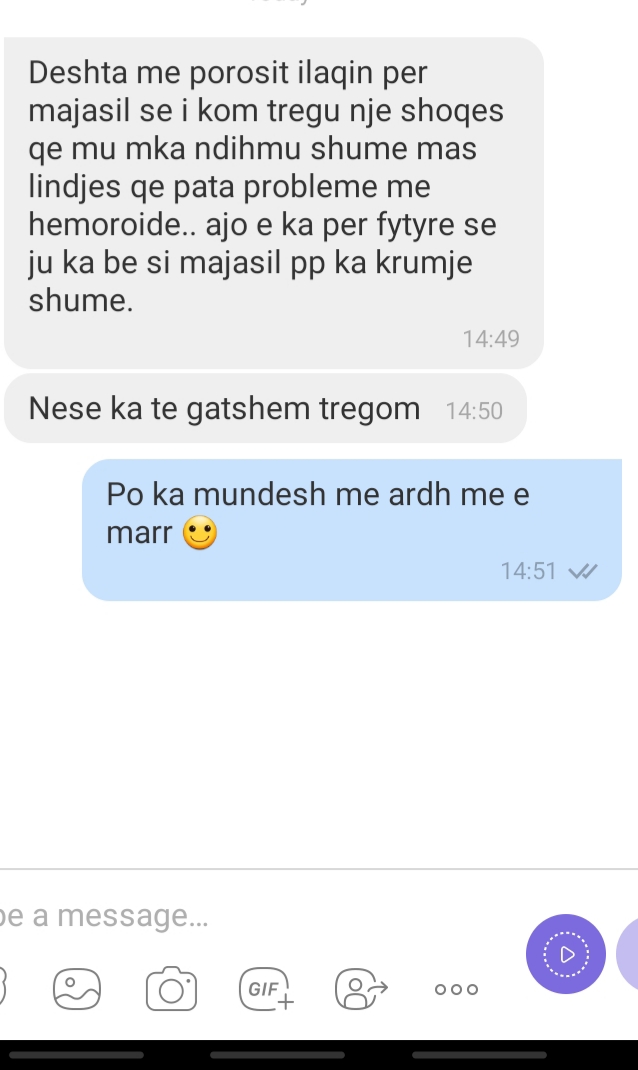Open the gallery image picker
This screenshot has width=638, height=1070.
[x=77, y=989]
